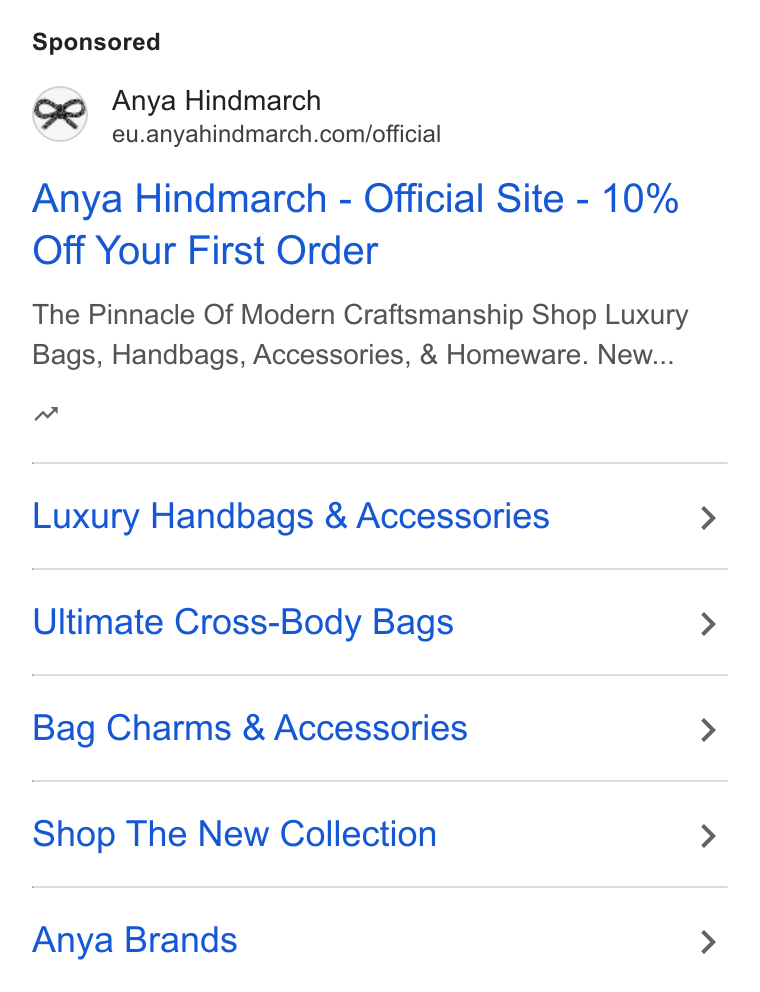Open the Anya Hindmarch Official Site headline
760x992 pixels.
355,224
